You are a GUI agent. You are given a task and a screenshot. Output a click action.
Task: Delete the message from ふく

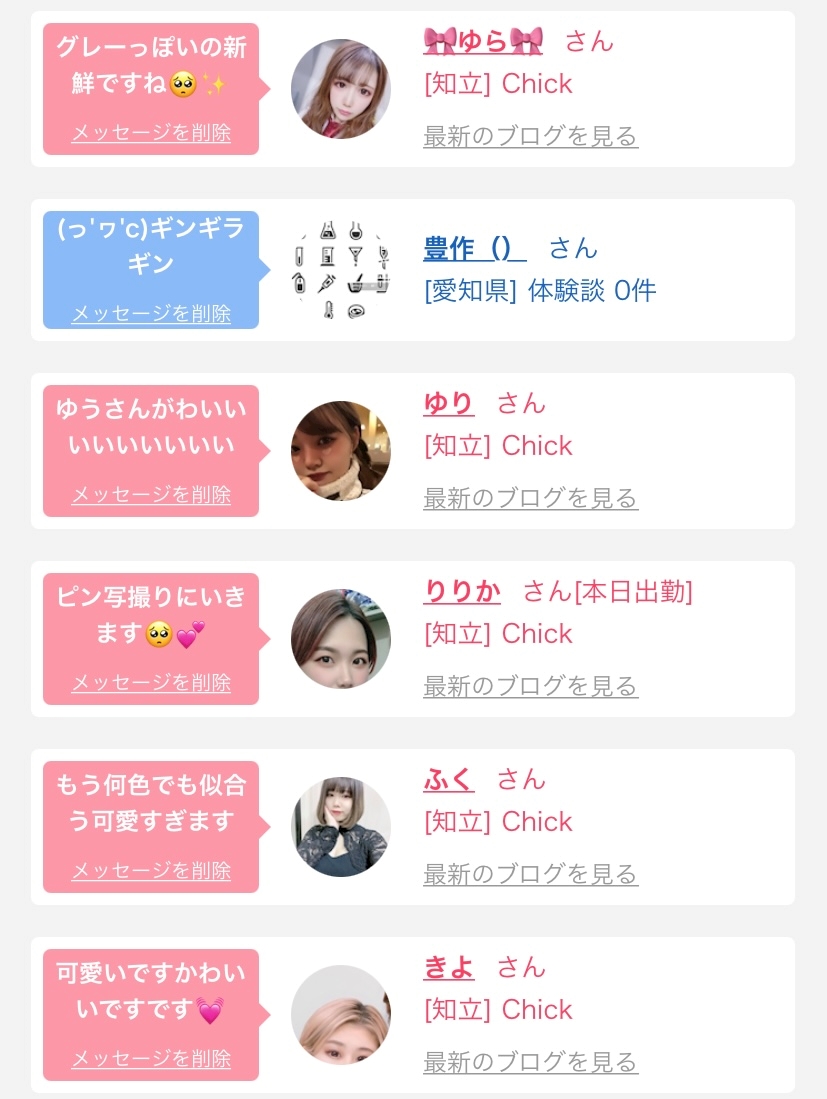151,870
